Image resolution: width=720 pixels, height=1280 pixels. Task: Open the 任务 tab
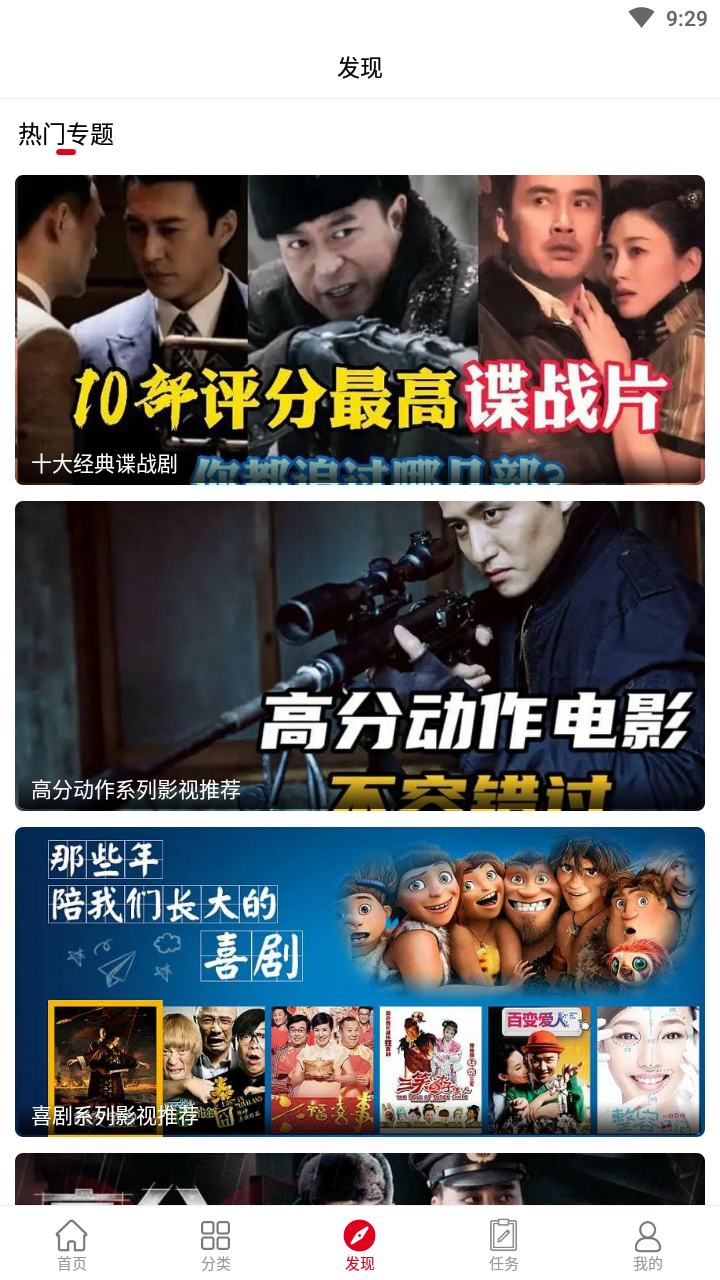[504, 1245]
